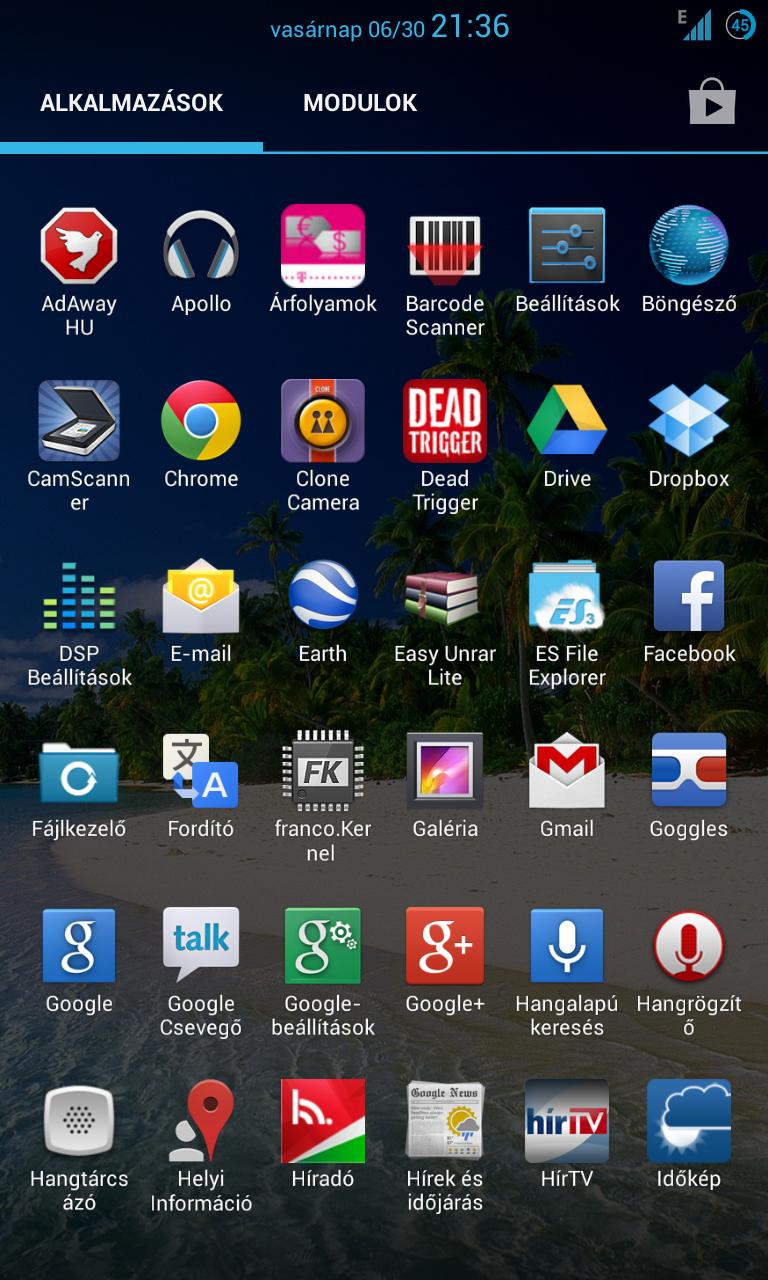Open Apollo music player
This screenshot has width=768, height=1280.
[x=201, y=260]
